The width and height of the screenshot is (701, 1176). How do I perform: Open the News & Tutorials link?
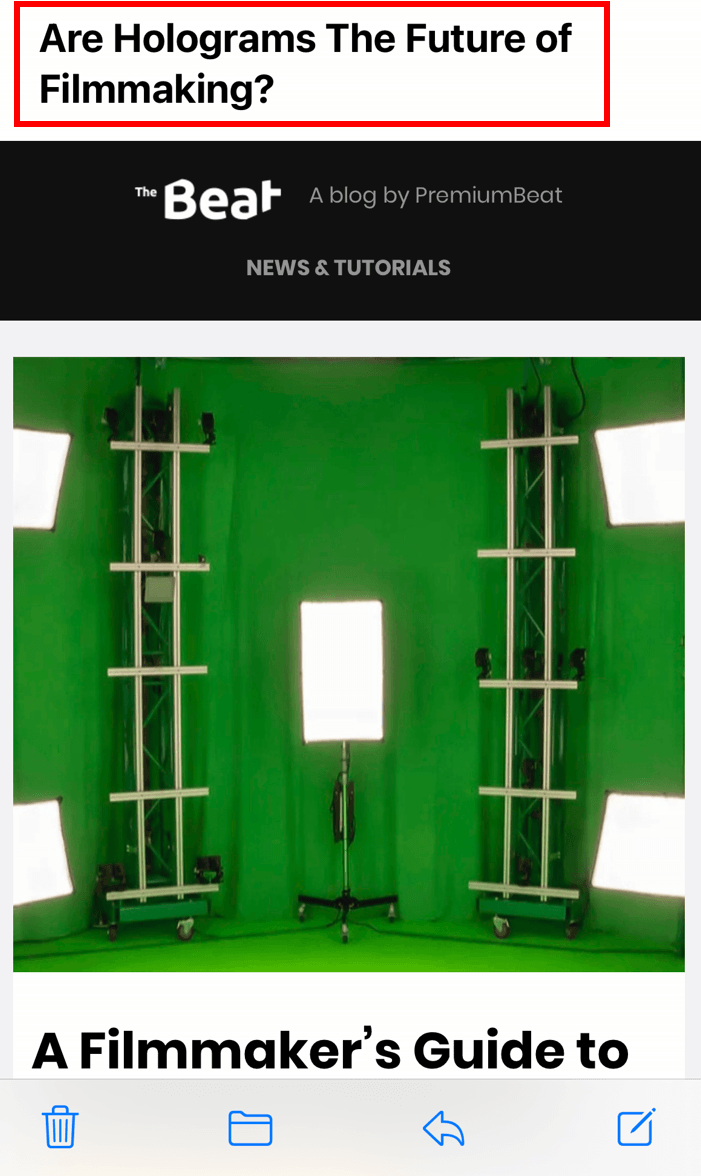click(348, 268)
